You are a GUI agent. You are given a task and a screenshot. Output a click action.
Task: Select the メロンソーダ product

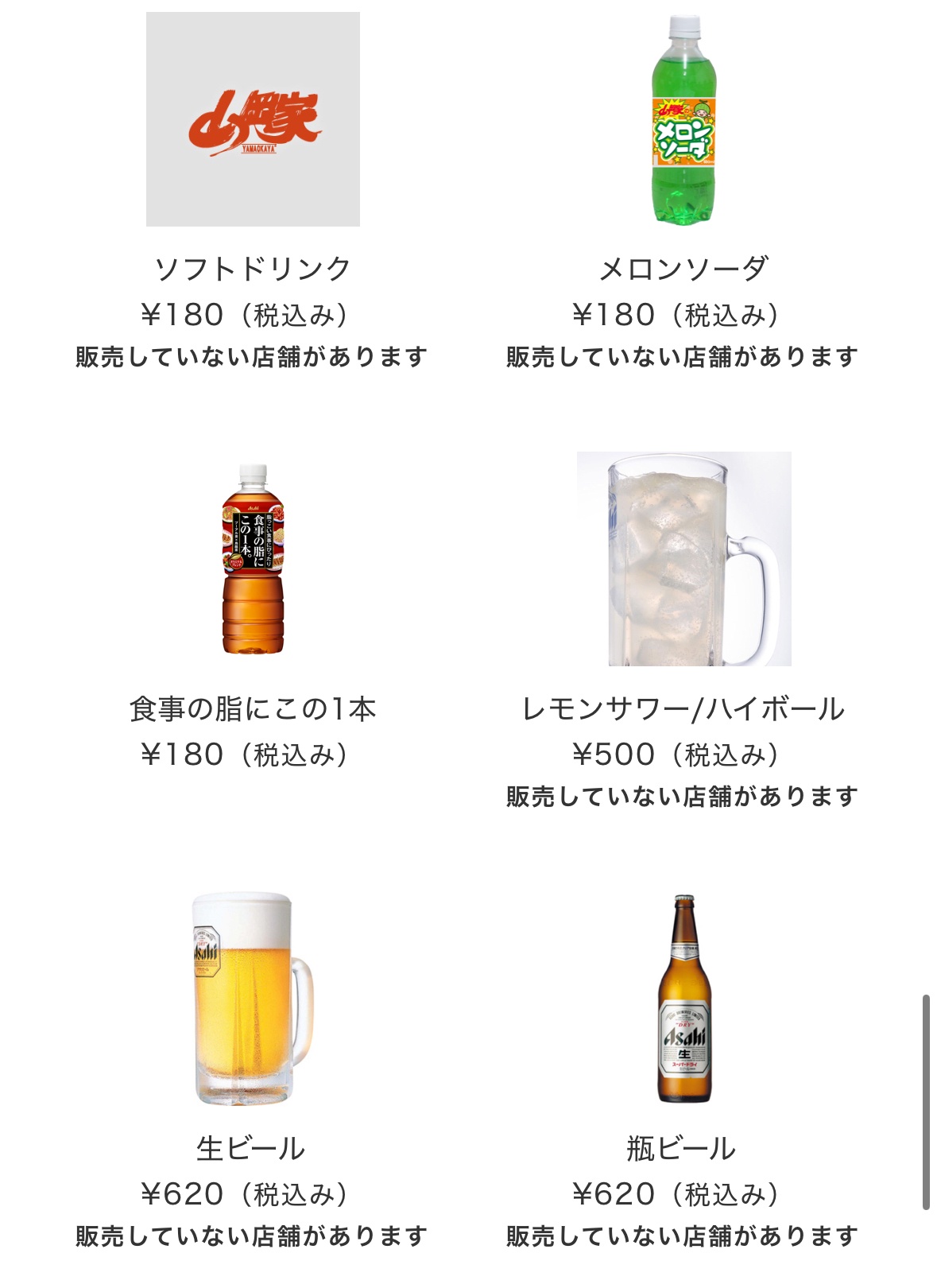[x=683, y=119]
